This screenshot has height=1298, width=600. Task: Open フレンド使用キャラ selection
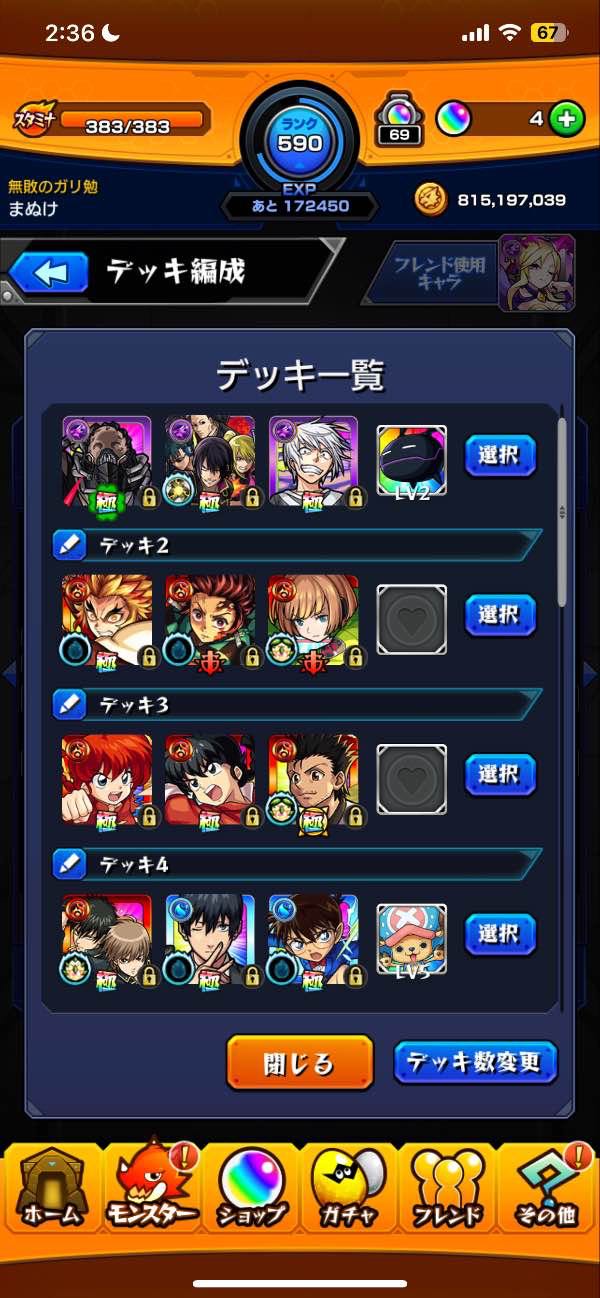click(x=470, y=273)
